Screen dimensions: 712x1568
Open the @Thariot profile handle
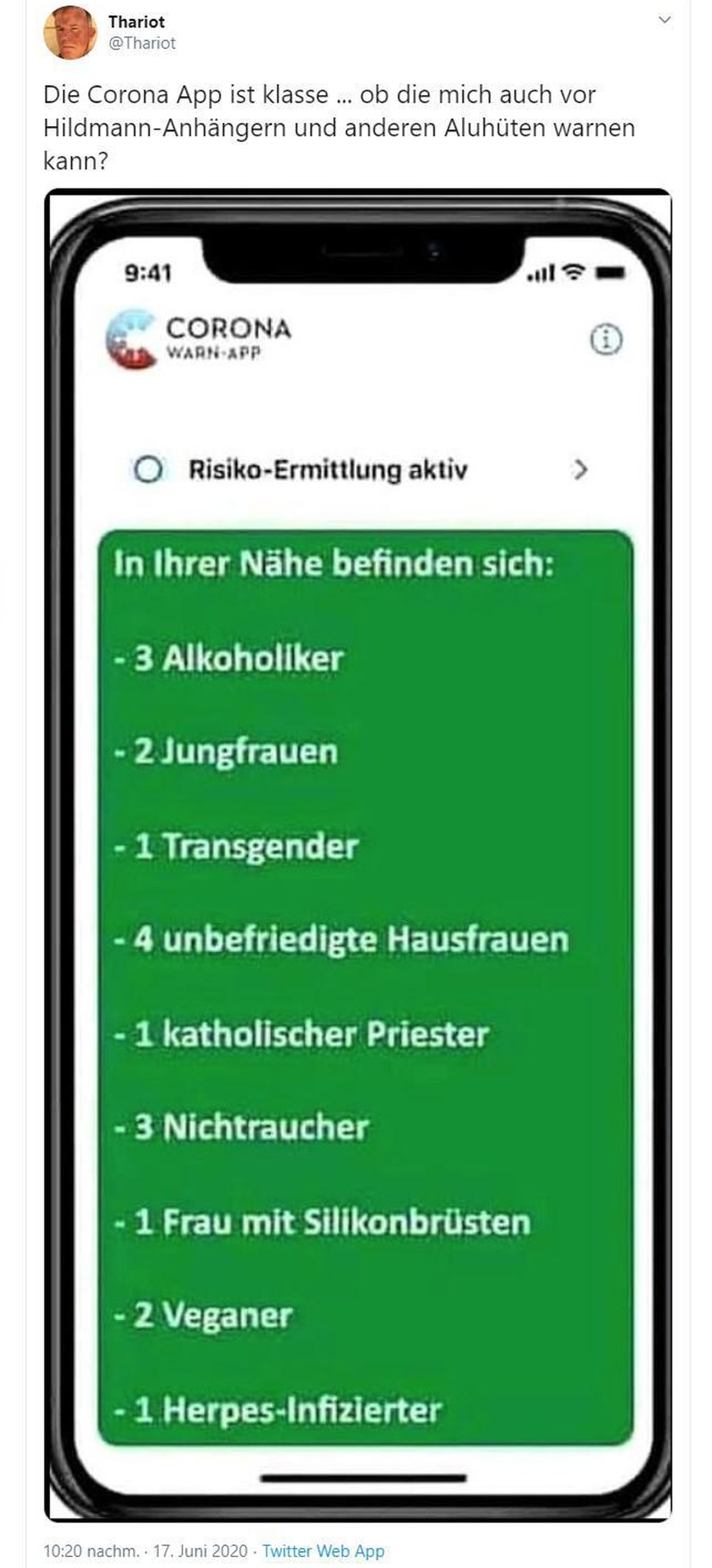point(142,43)
